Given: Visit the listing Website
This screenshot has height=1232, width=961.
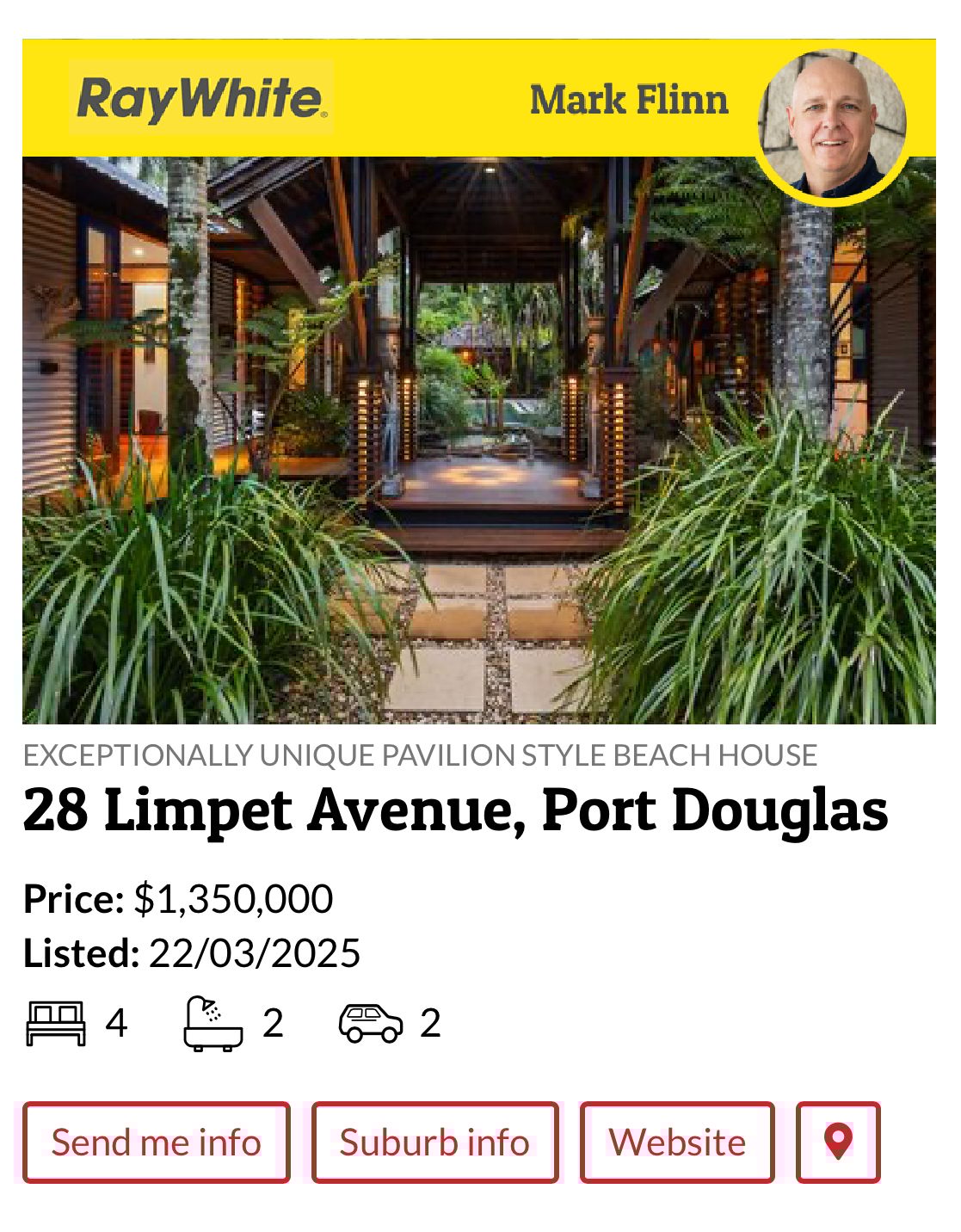Looking at the screenshot, I should (x=676, y=1142).
